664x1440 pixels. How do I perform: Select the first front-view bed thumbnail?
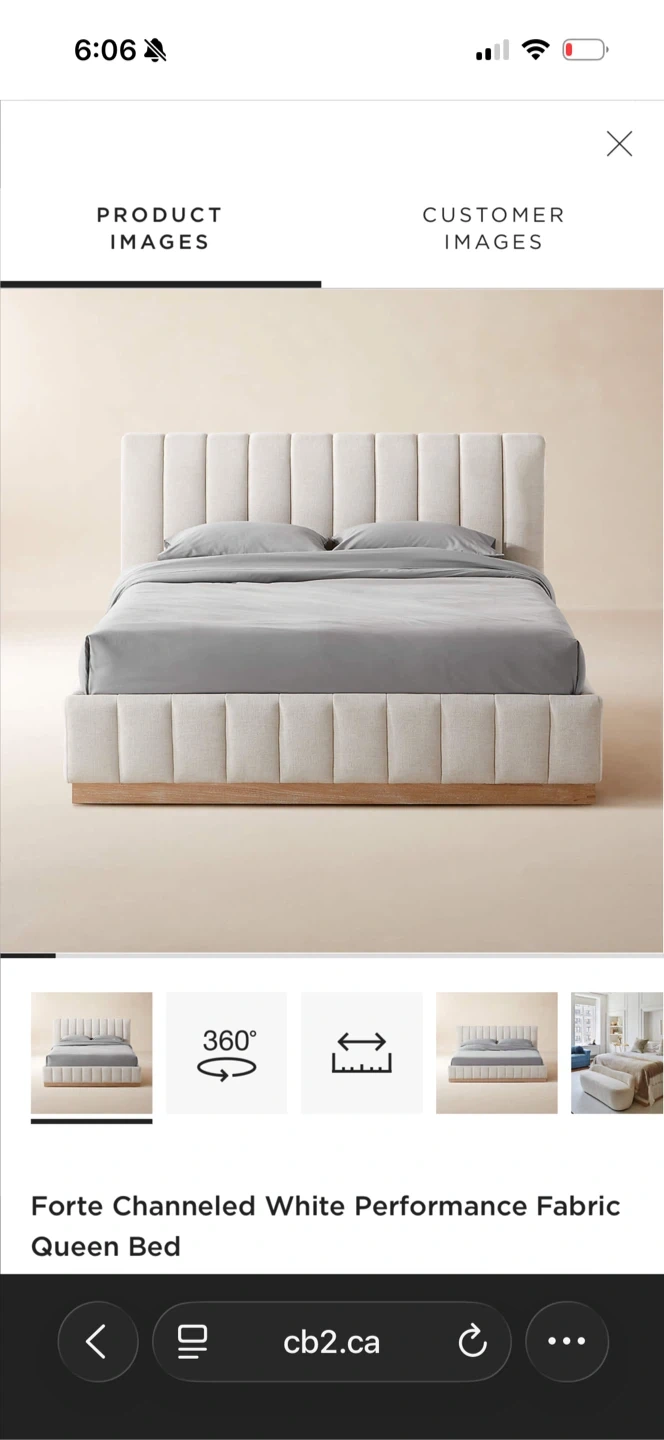click(x=91, y=1053)
